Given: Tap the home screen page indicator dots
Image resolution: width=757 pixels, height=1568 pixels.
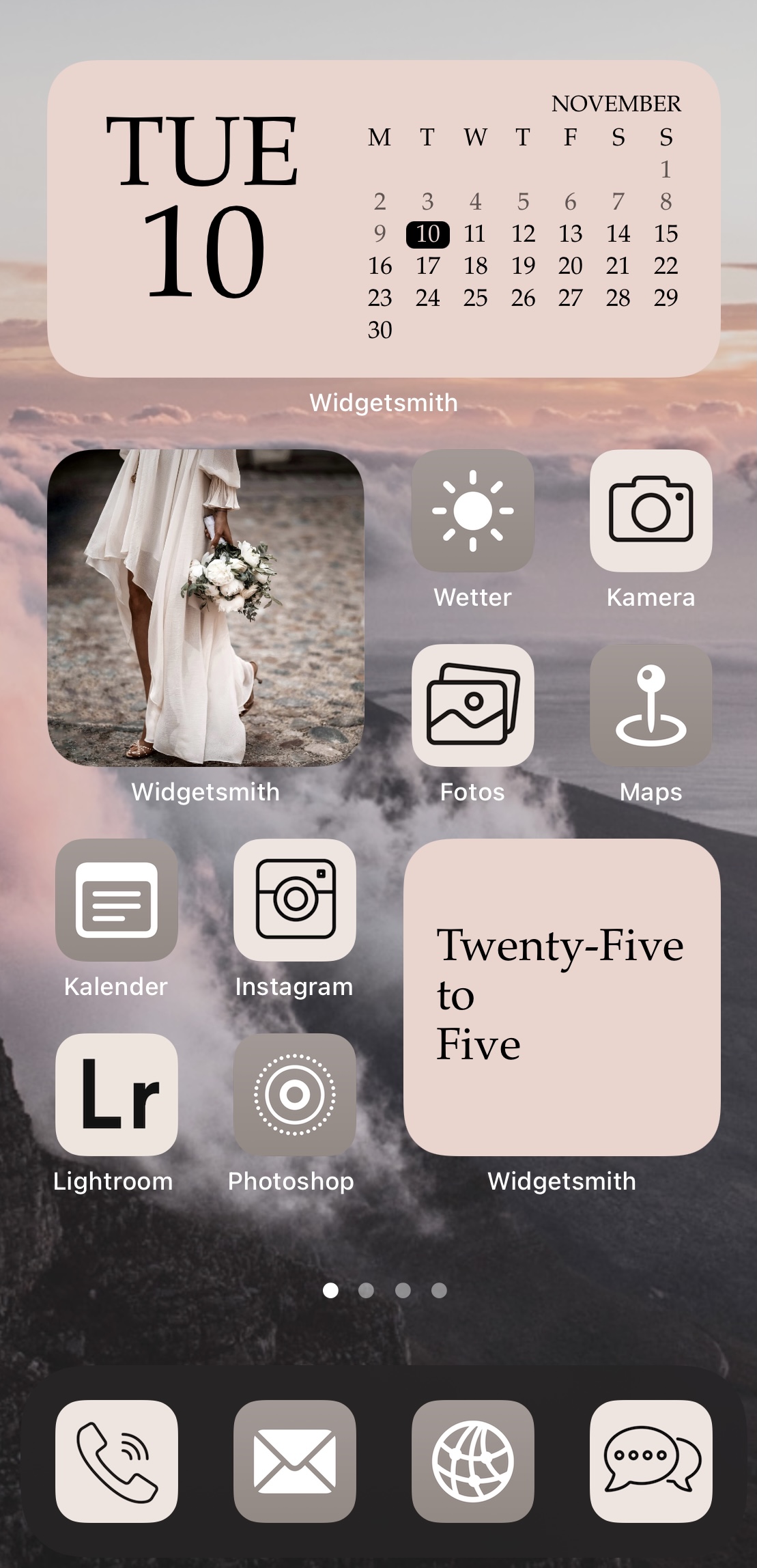Looking at the screenshot, I should (x=385, y=1290).
